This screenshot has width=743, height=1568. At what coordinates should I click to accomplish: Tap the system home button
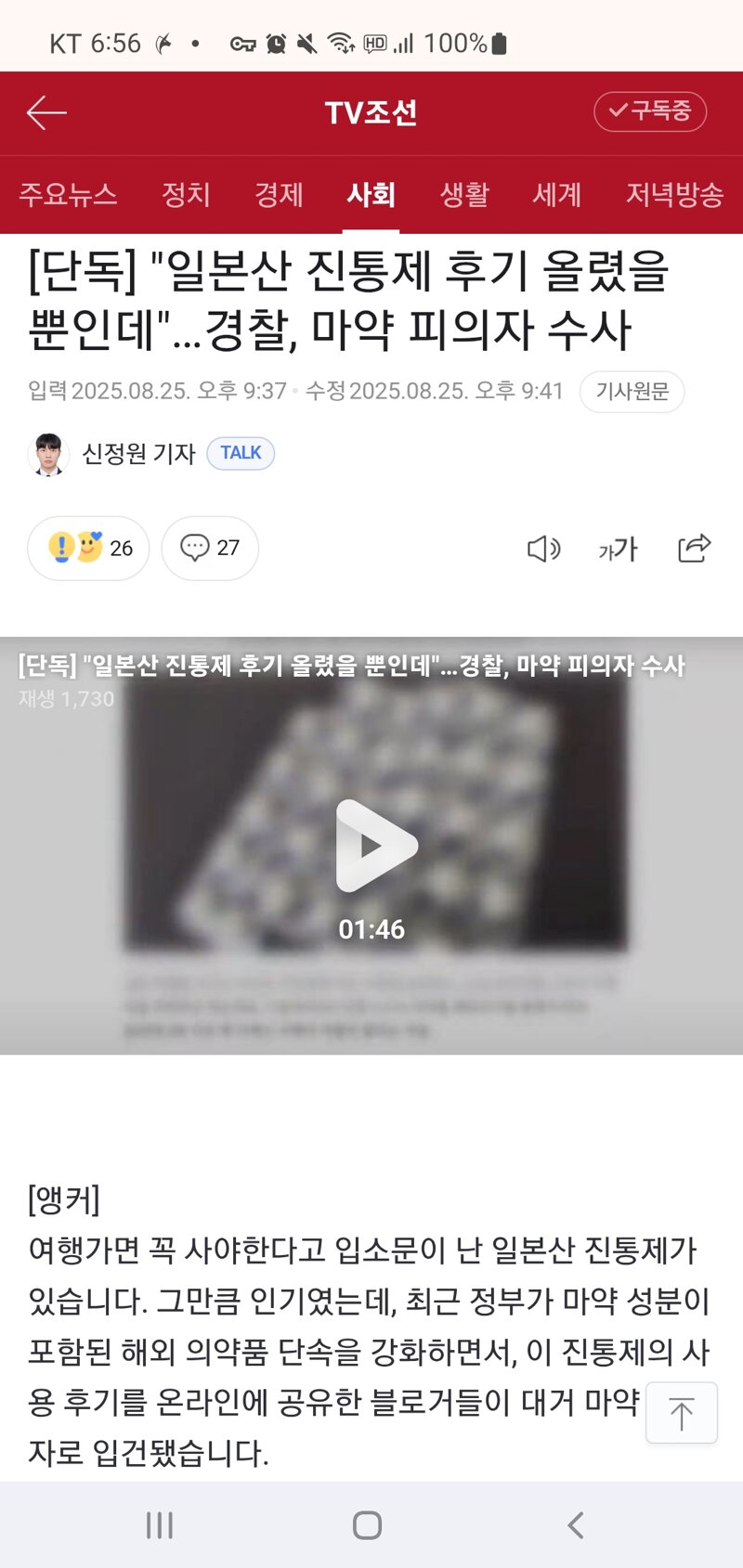(x=368, y=1525)
